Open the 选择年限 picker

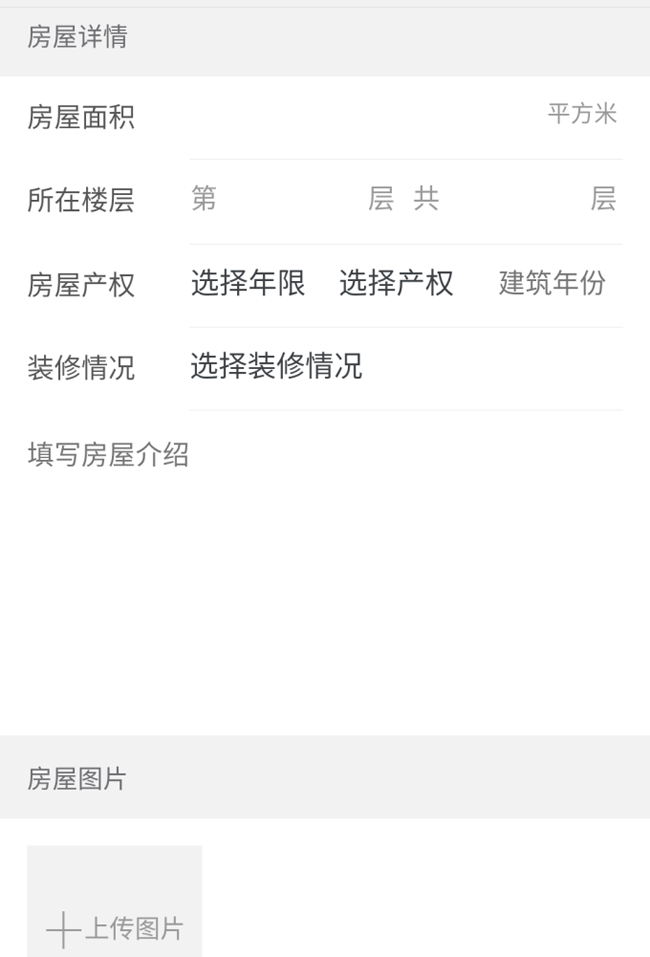(248, 284)
